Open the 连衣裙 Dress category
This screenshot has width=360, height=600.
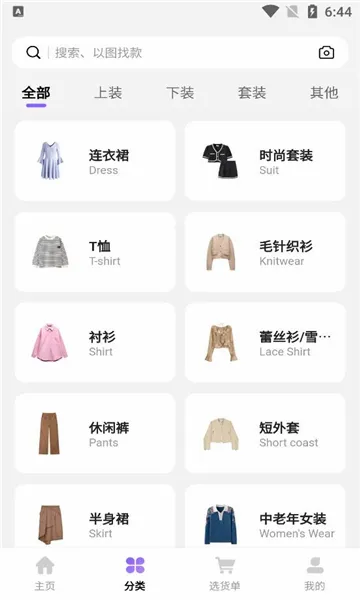click(x=95, y=161)
